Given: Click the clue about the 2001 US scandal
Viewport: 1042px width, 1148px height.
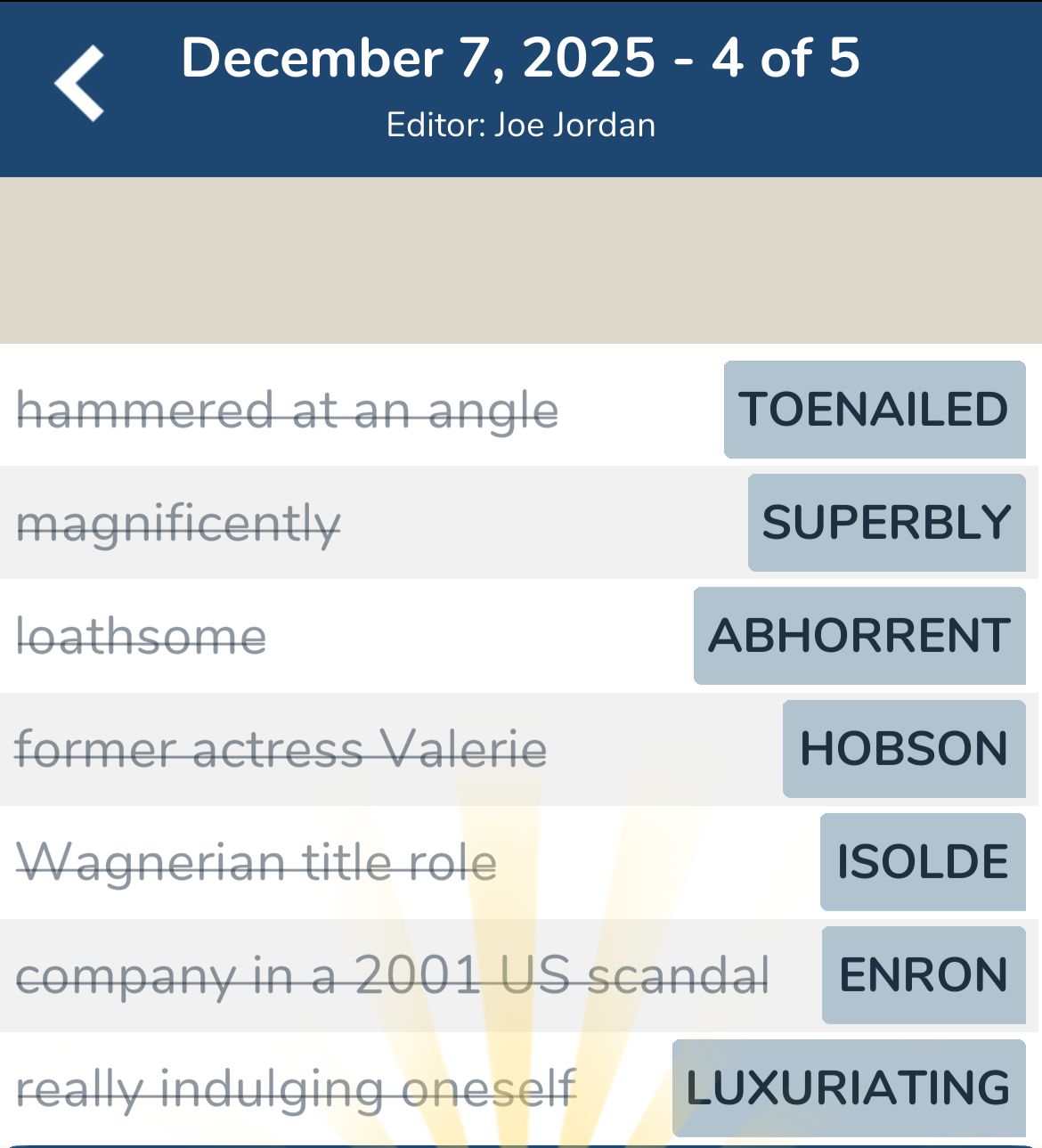Looking at the screenshot, I should (395, 975).
